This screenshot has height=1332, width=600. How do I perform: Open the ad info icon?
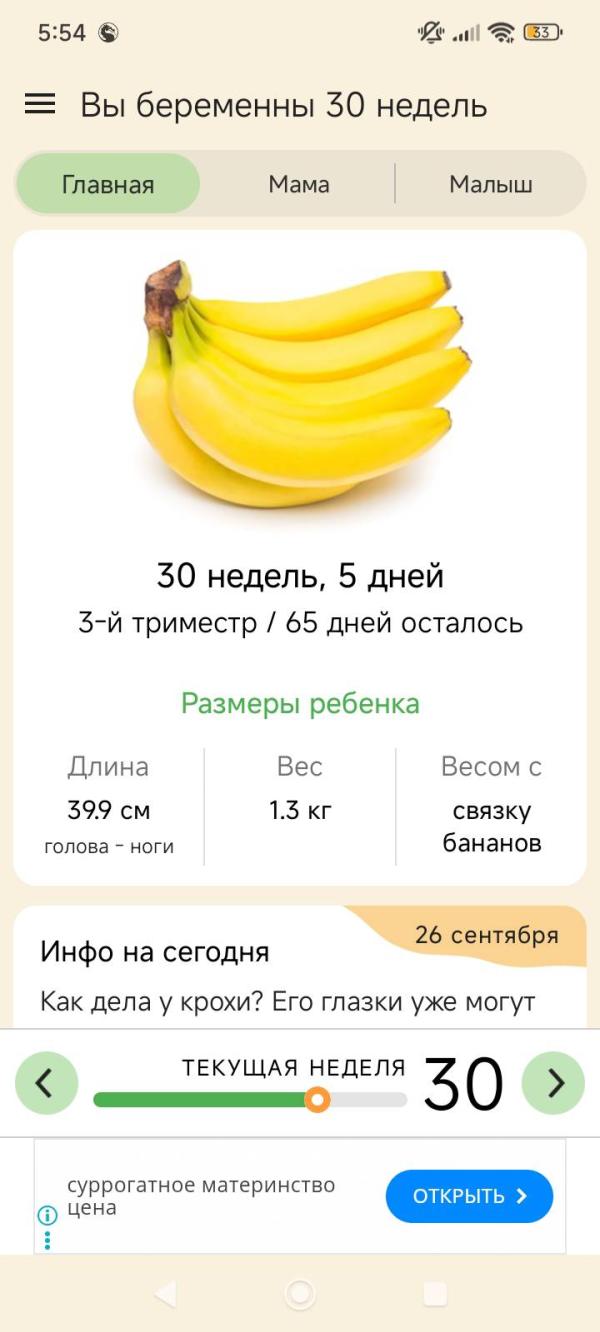(x=47, y=1215)
